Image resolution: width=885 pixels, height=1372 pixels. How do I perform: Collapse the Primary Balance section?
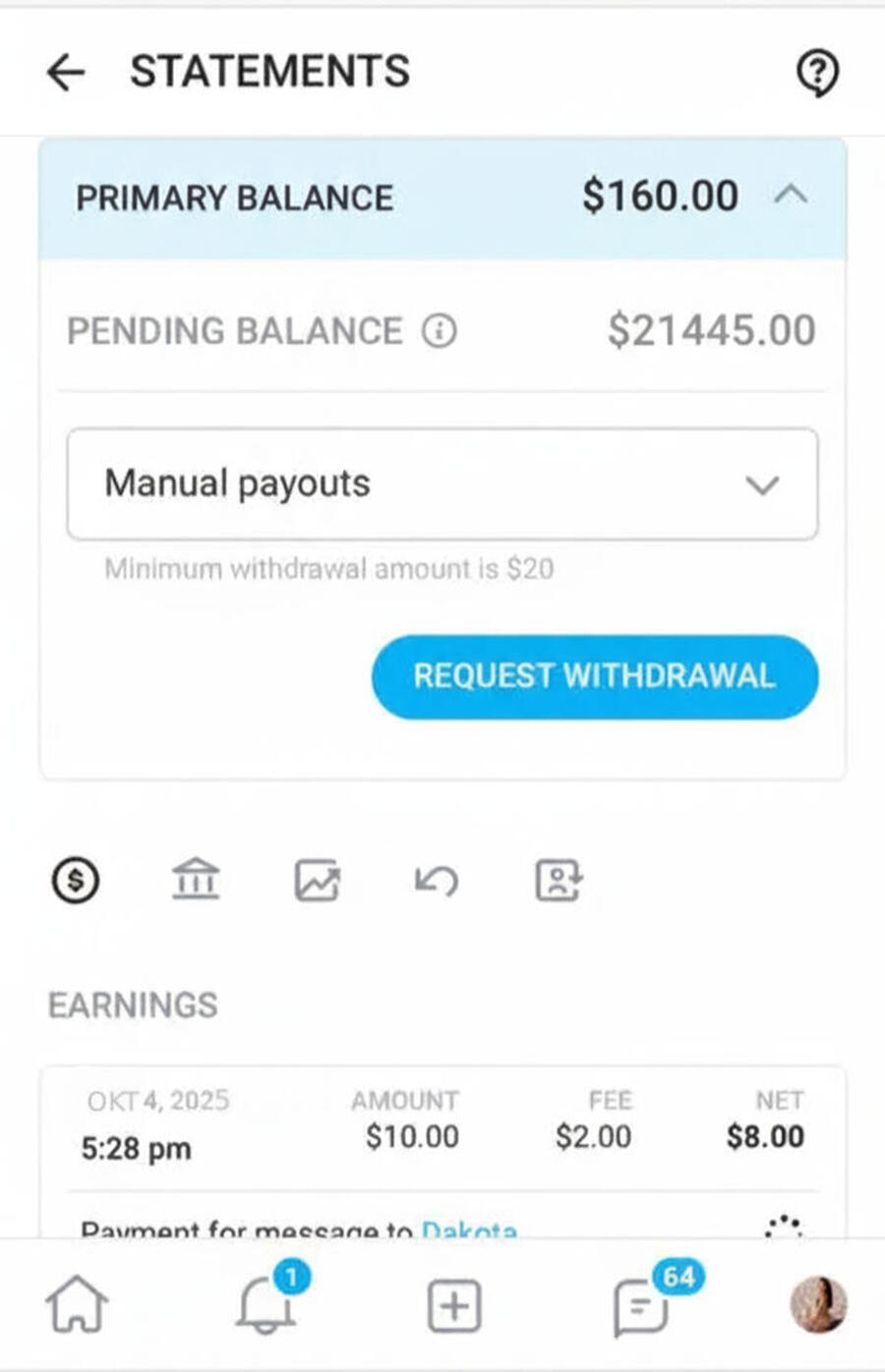(x=791, y=195)
